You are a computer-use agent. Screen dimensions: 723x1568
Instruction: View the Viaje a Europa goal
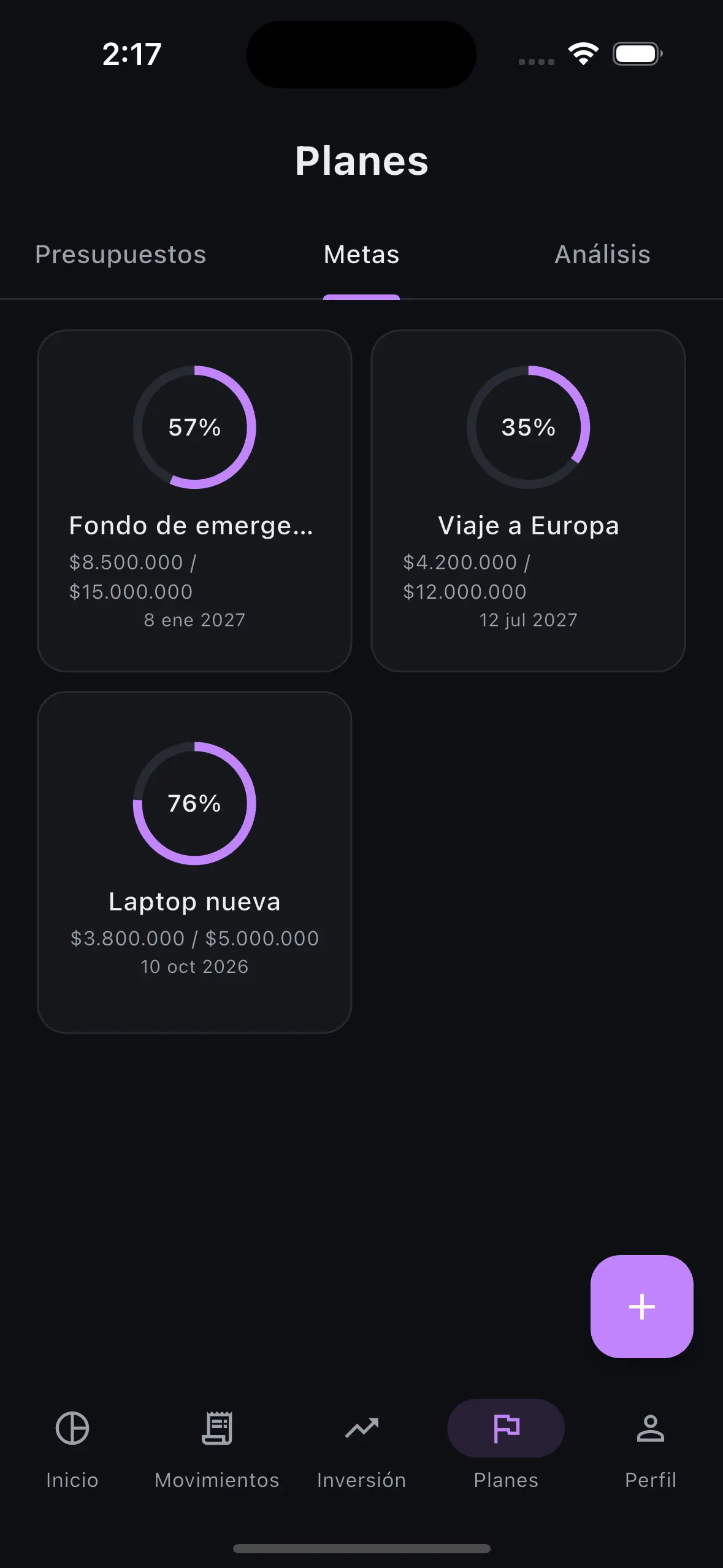click(528, 501)
